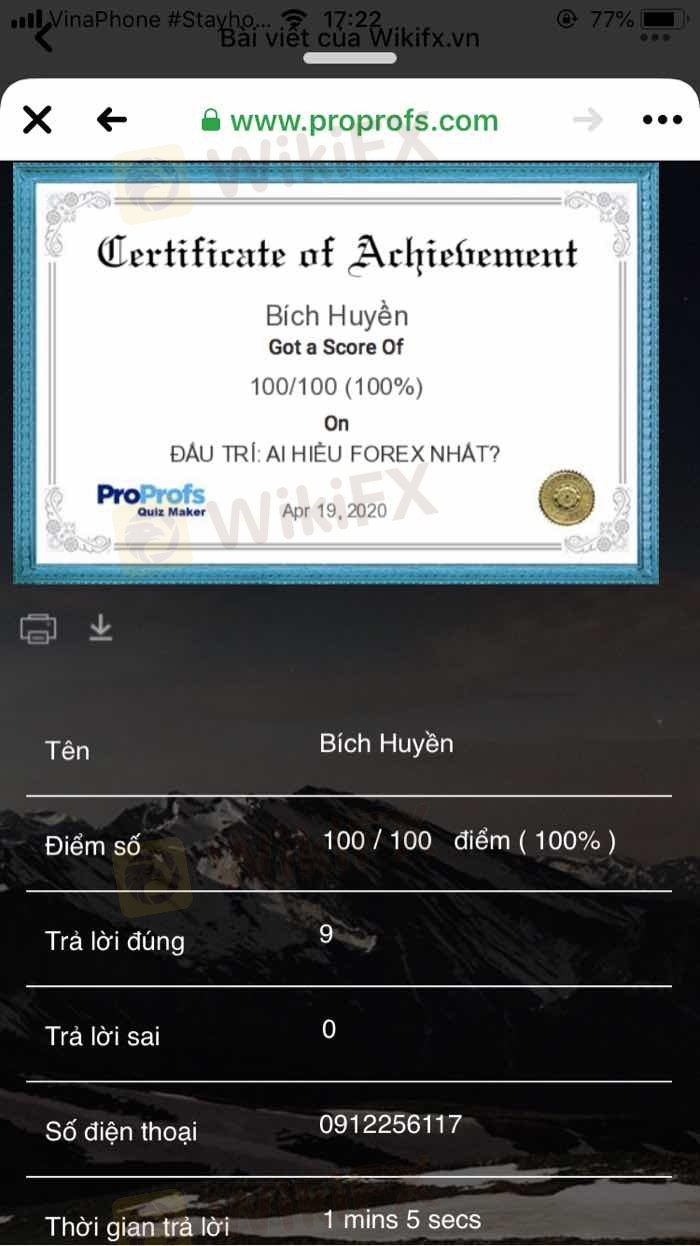Viewport: 700px width, 1246px height.
Task: Close the in-app browser
Action: [x=37, y=121]
